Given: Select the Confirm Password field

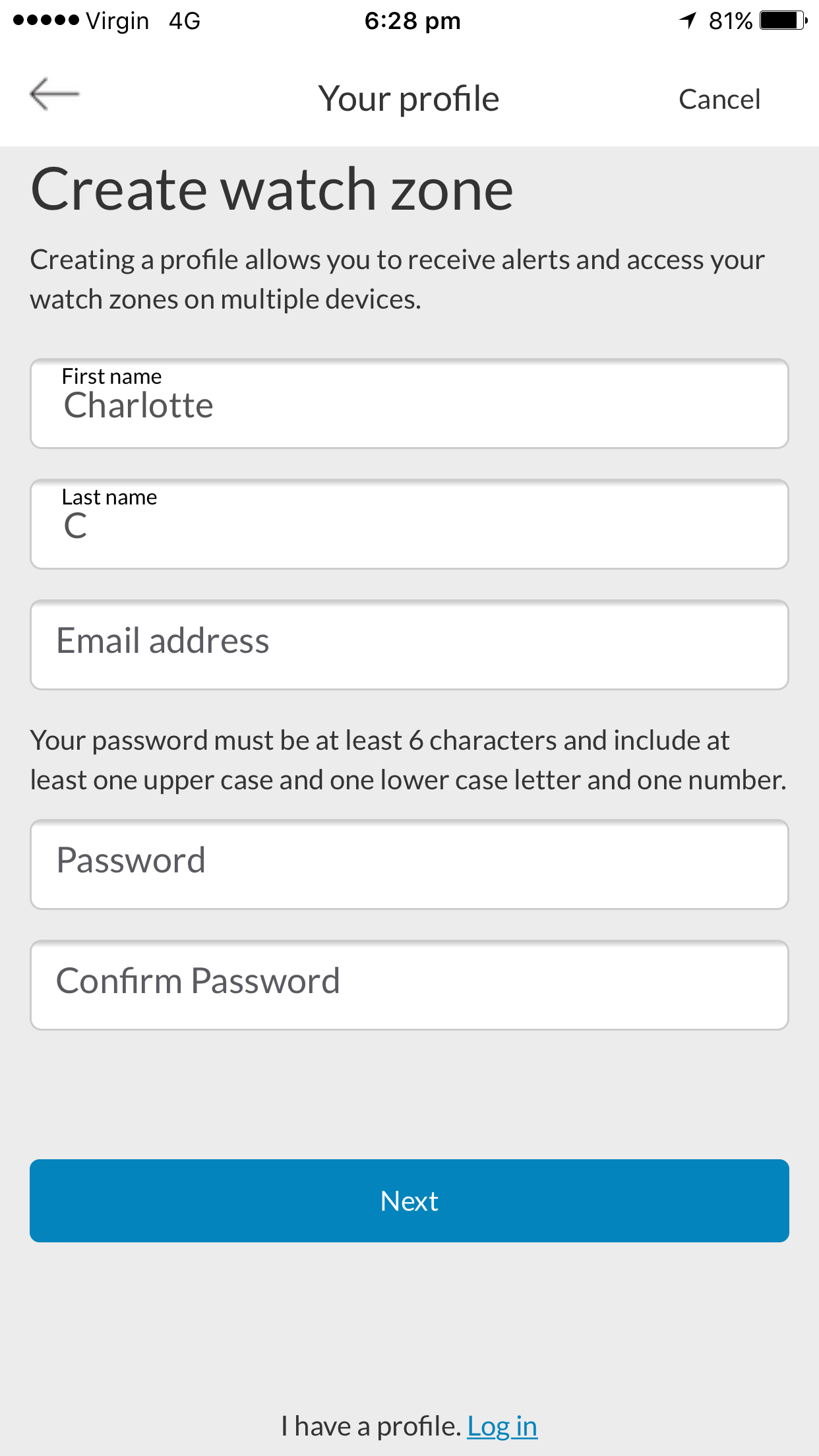Looking at the screenshot, I should pyautogui.click(x=409, y=985).
